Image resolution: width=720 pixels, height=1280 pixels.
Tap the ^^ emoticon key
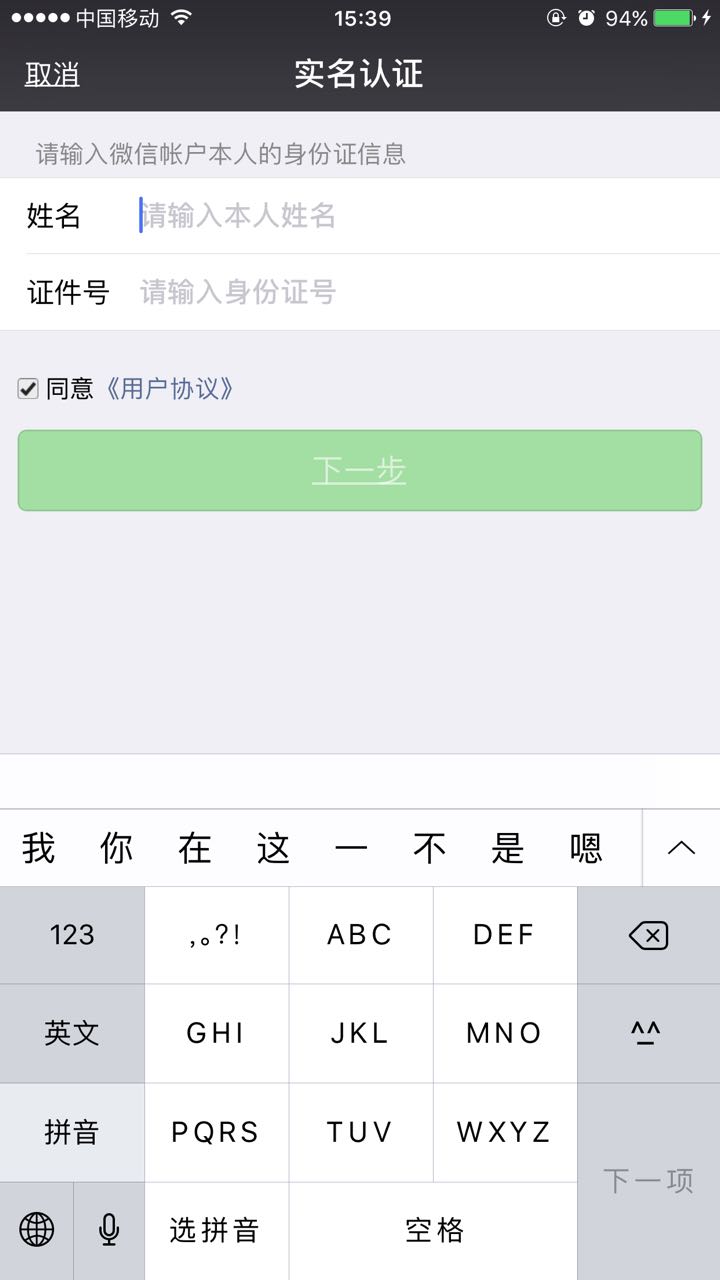click(648, 1033)
